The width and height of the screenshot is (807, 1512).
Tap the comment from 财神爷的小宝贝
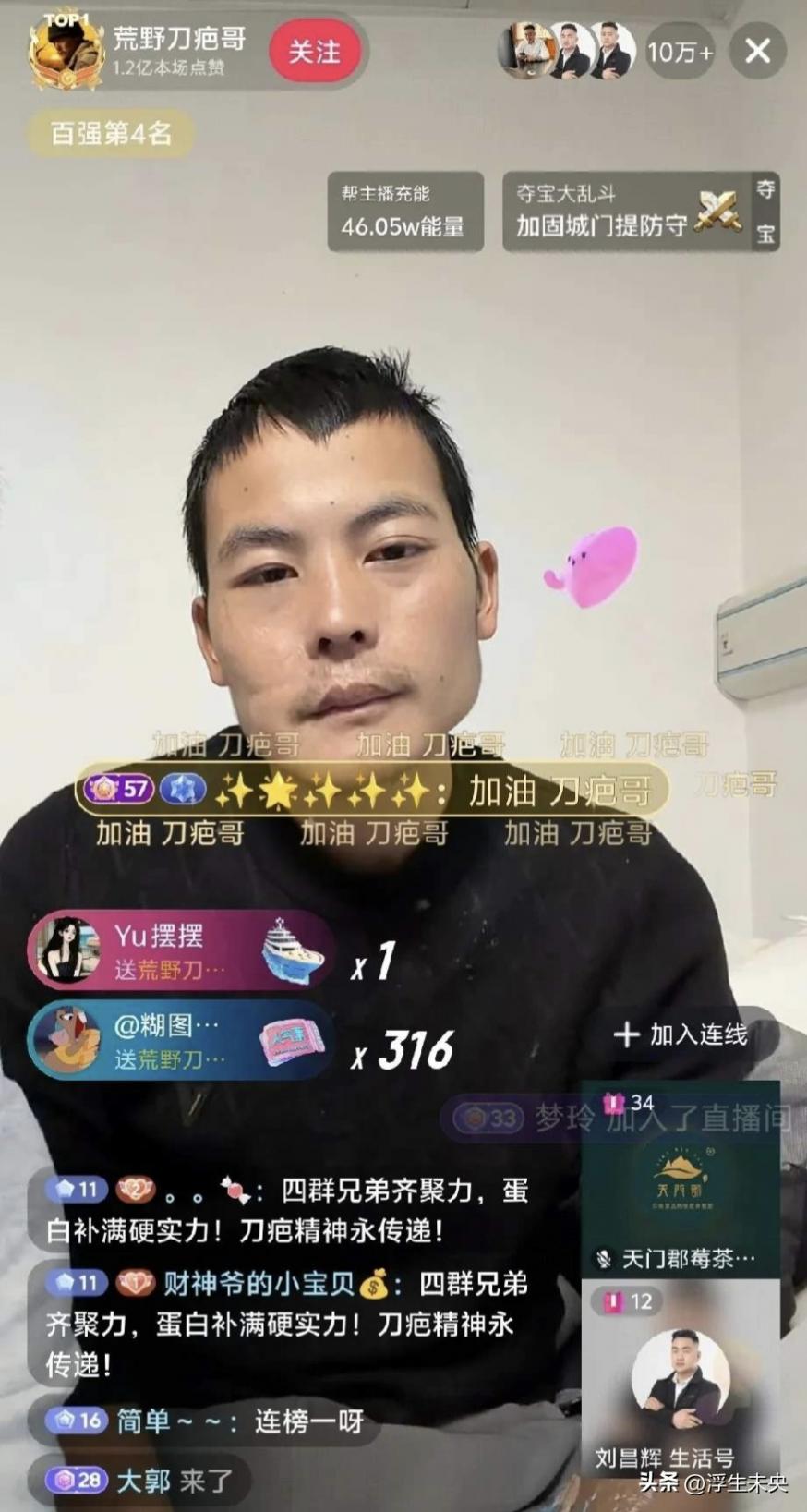point(286,1324)
